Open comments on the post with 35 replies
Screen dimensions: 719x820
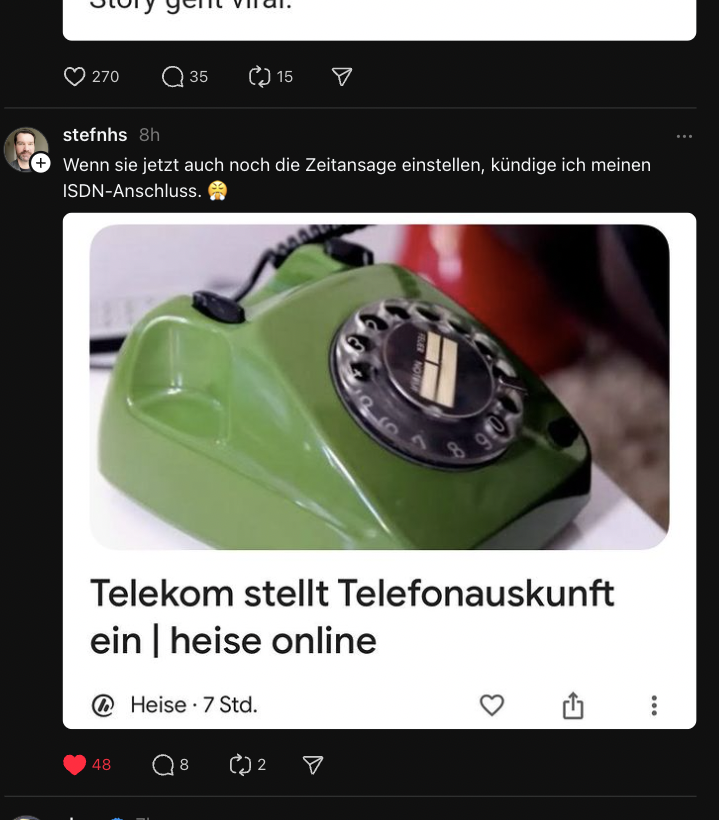(172, 77)
